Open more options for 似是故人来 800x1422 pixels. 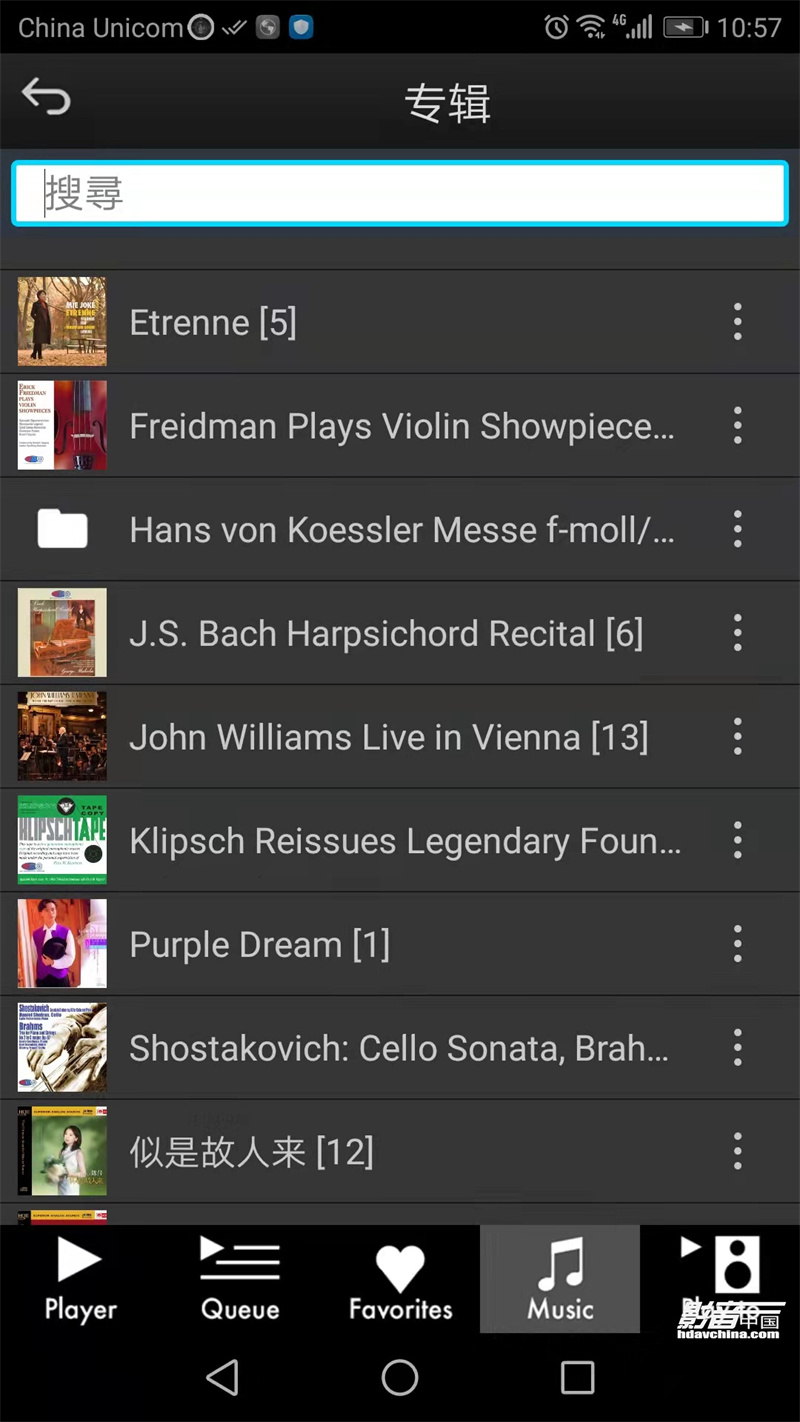(737, 1151)
